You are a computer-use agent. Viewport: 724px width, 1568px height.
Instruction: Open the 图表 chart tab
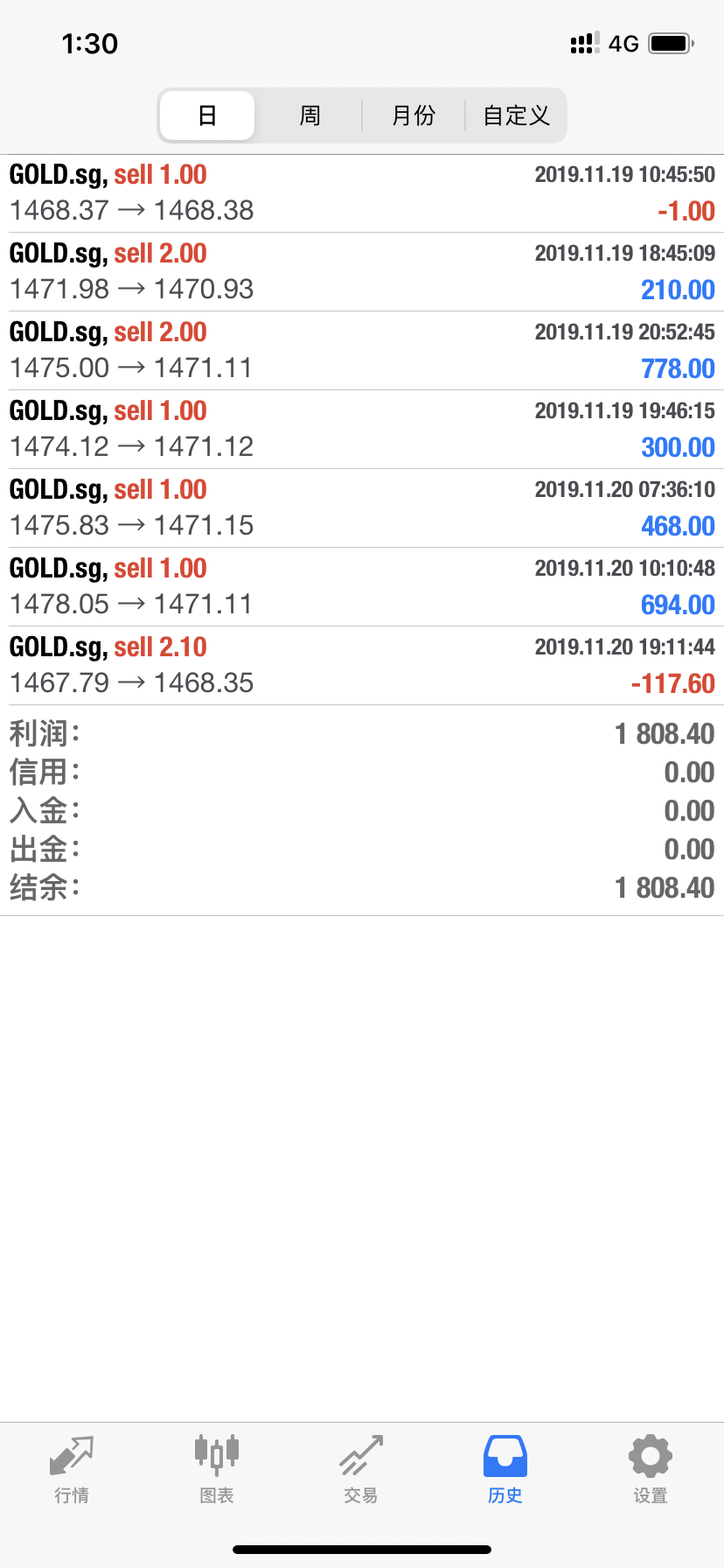tap(217, 1470)
